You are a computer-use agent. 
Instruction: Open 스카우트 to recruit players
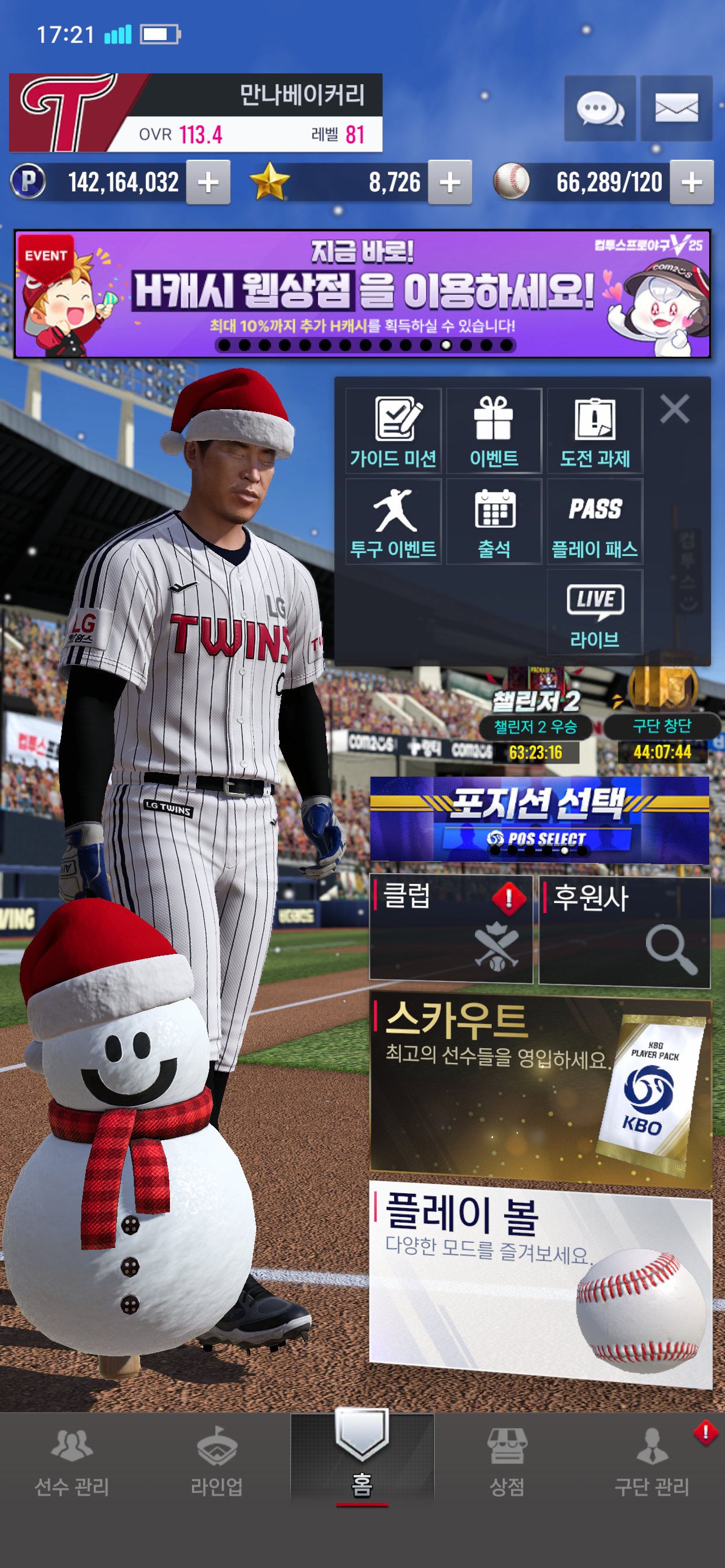click(539, 1089)
